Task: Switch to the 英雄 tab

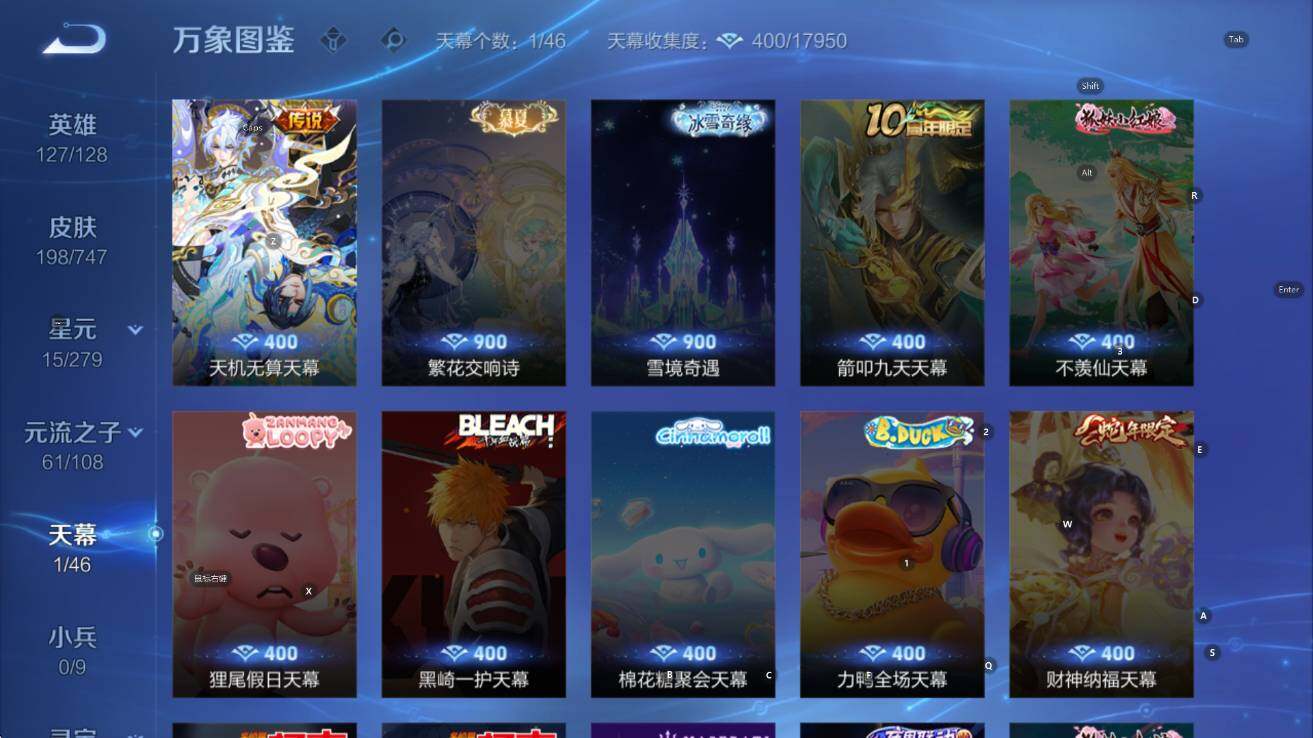Action: point(72,137)
